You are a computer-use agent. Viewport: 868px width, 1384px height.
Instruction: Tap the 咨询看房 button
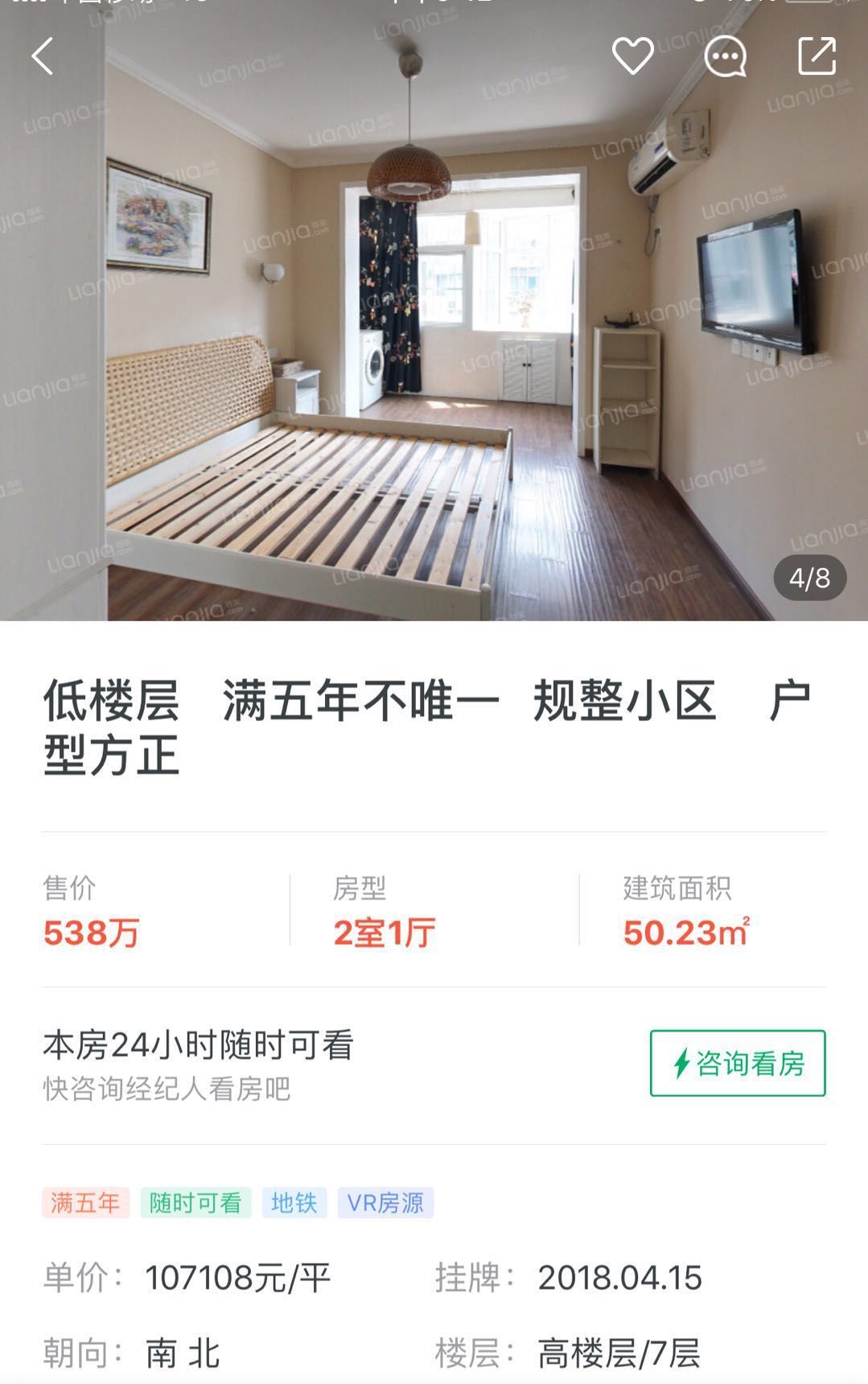737,1063
